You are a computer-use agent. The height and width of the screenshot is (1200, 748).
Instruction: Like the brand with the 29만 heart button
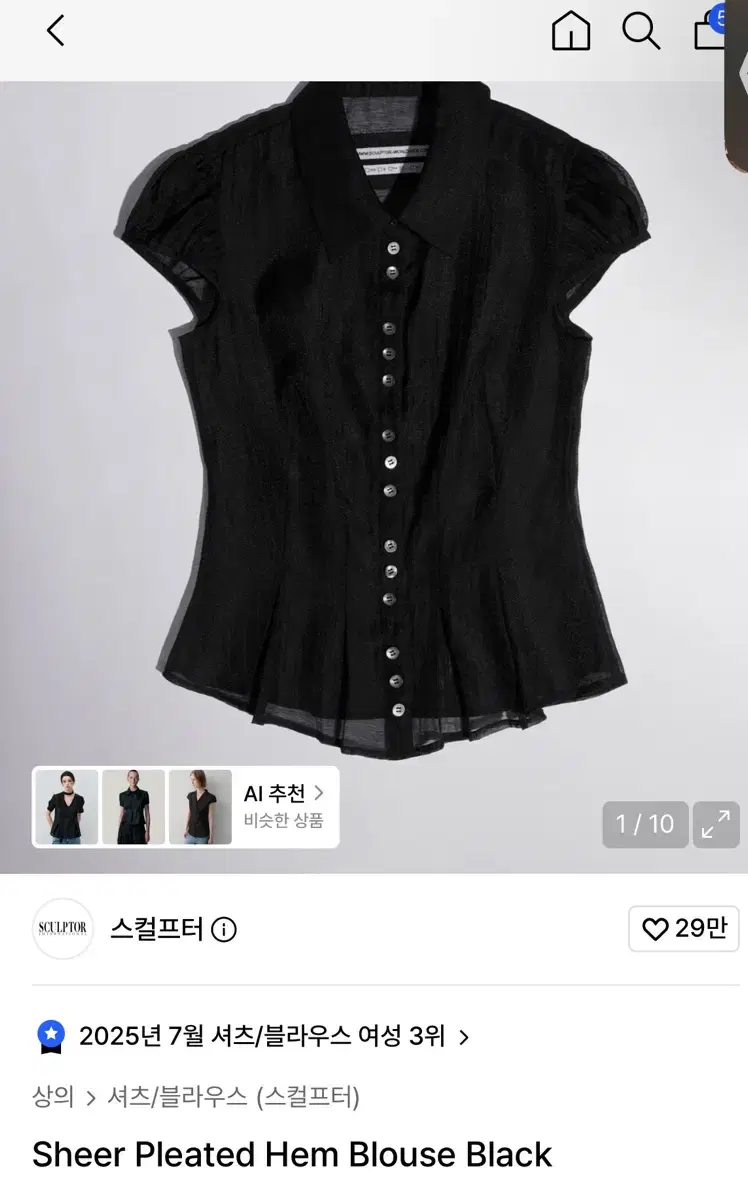pyautogui.click(x=684, y=929)
